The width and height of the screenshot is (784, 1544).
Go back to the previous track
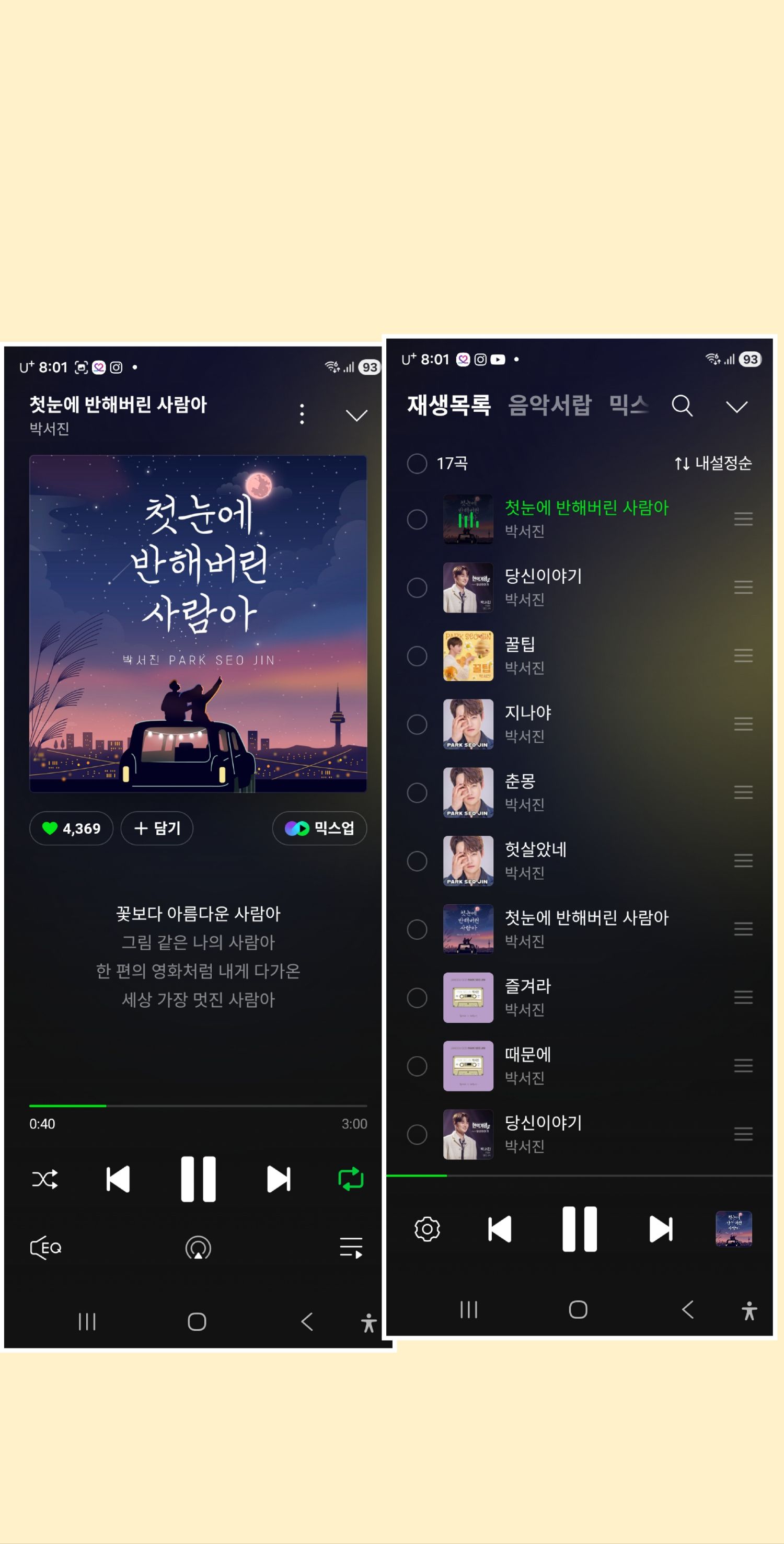pos(118,1178)
